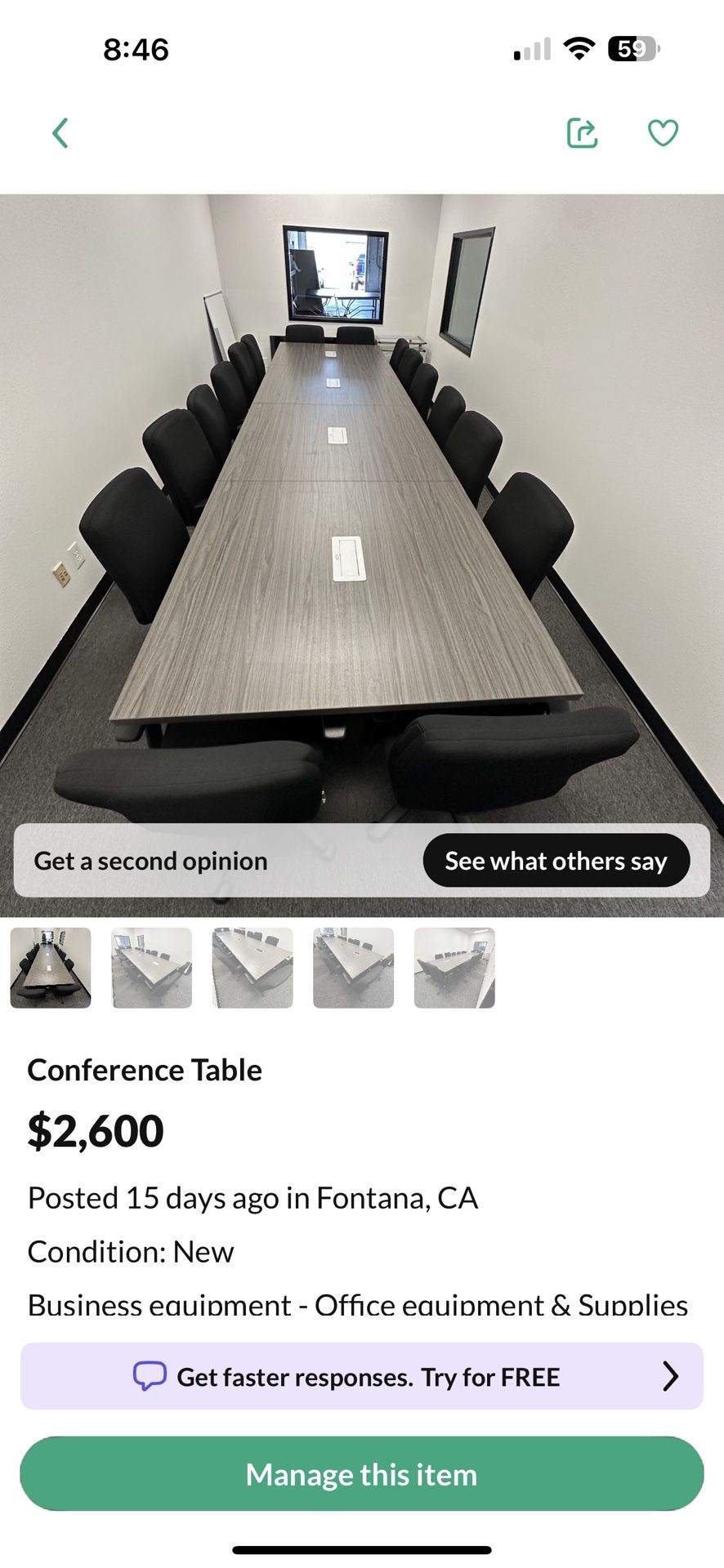Select the fourth photo thumbnail
Screen dimensions: 724x1568
click(x=353, y=968)
